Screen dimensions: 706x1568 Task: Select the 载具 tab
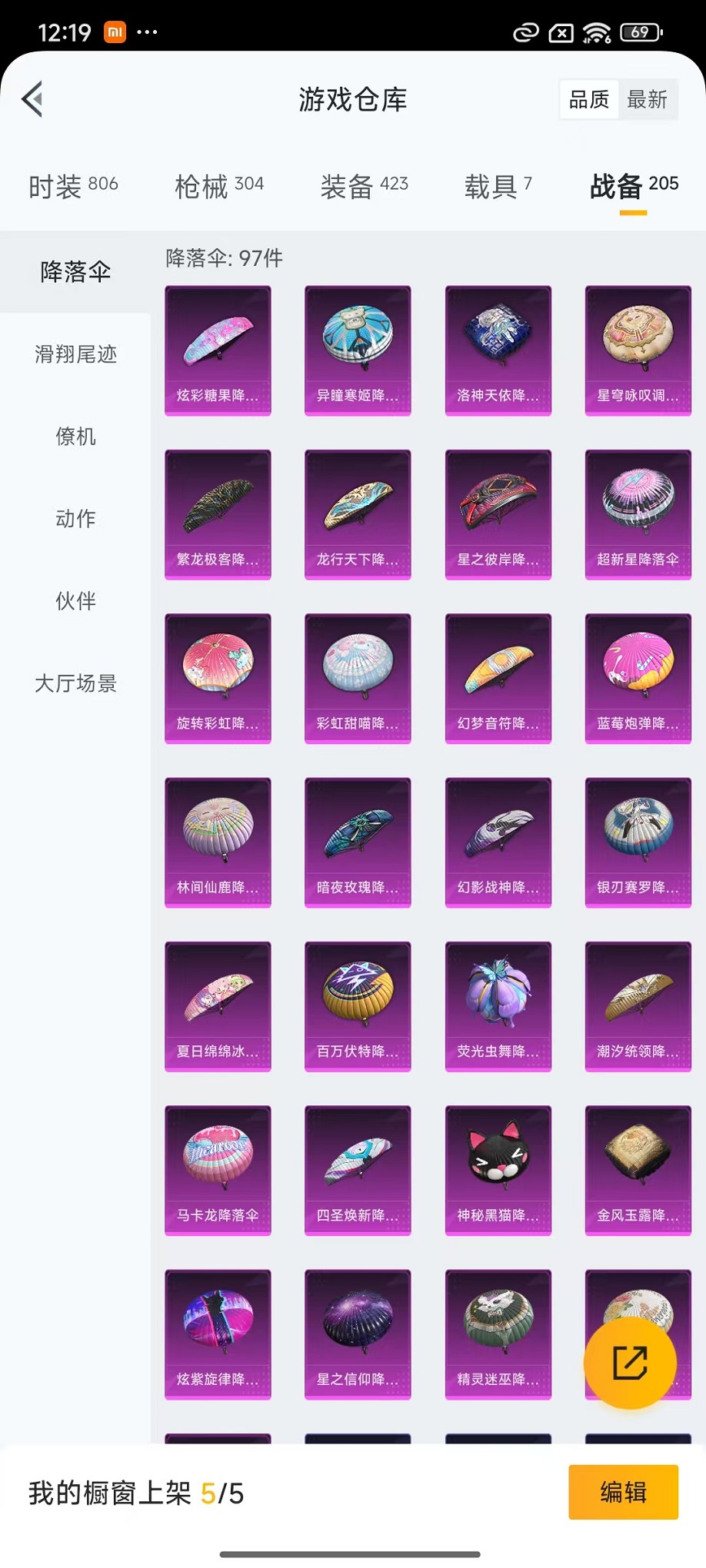coord(498,185)
